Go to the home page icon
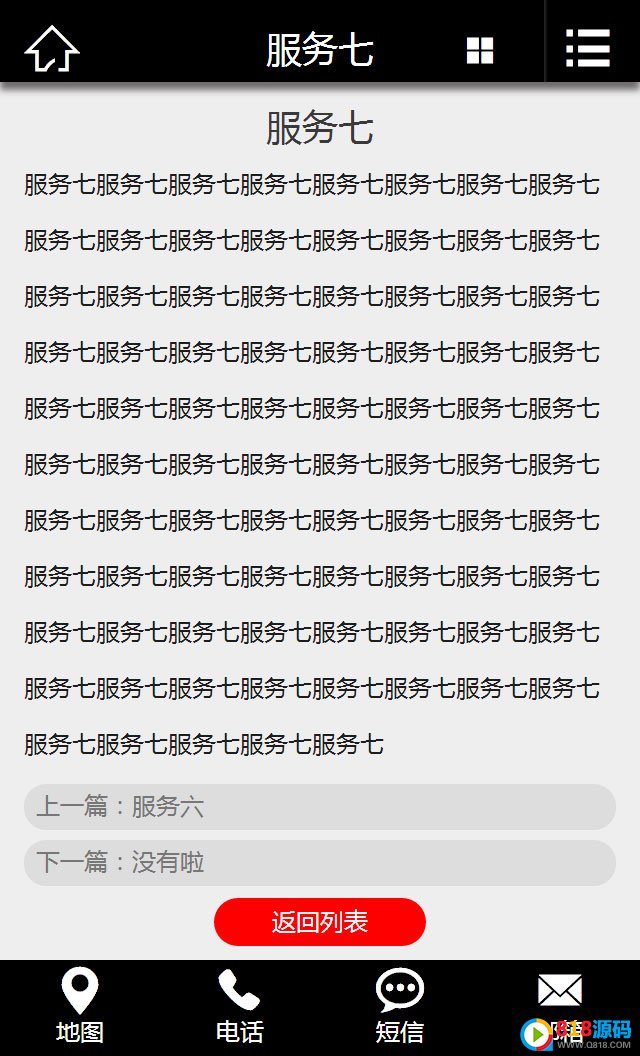Screen dimensions: 640x1056 [52, 49]
